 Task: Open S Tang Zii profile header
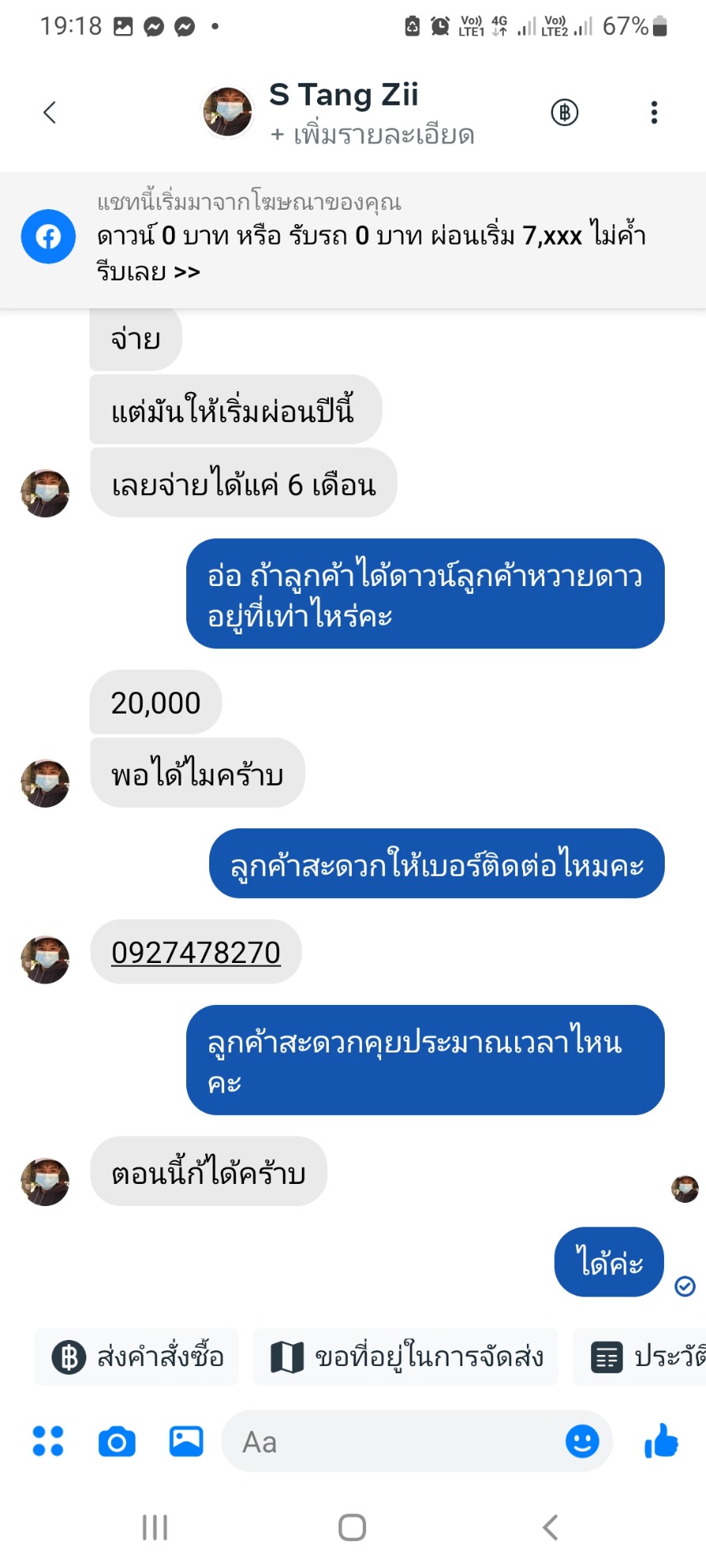coord(343,95)
